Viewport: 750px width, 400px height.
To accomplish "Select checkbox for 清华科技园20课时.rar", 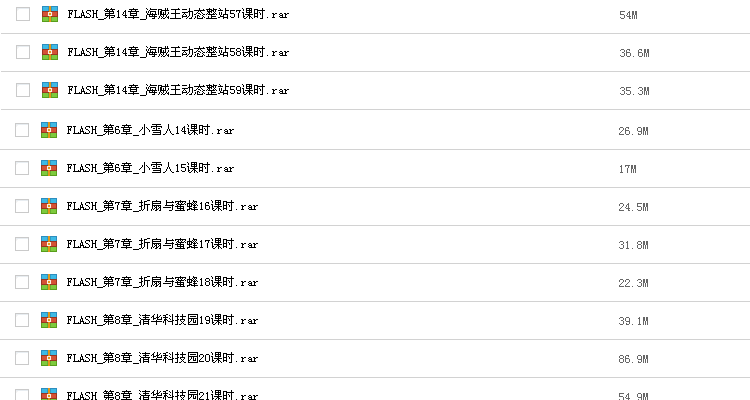I will click(23, 358).
